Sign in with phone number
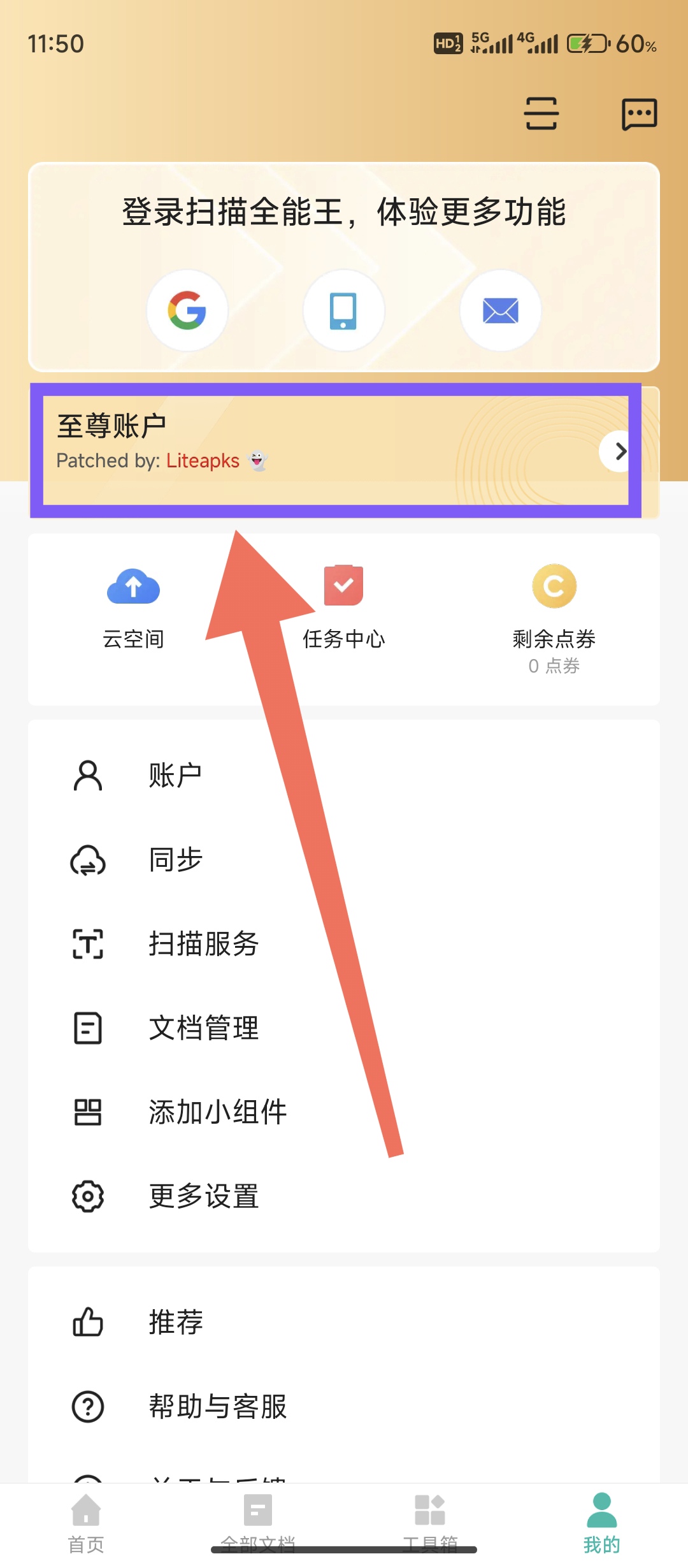Viewport: 688px width, 1568px height. click(x=343, y=310)
